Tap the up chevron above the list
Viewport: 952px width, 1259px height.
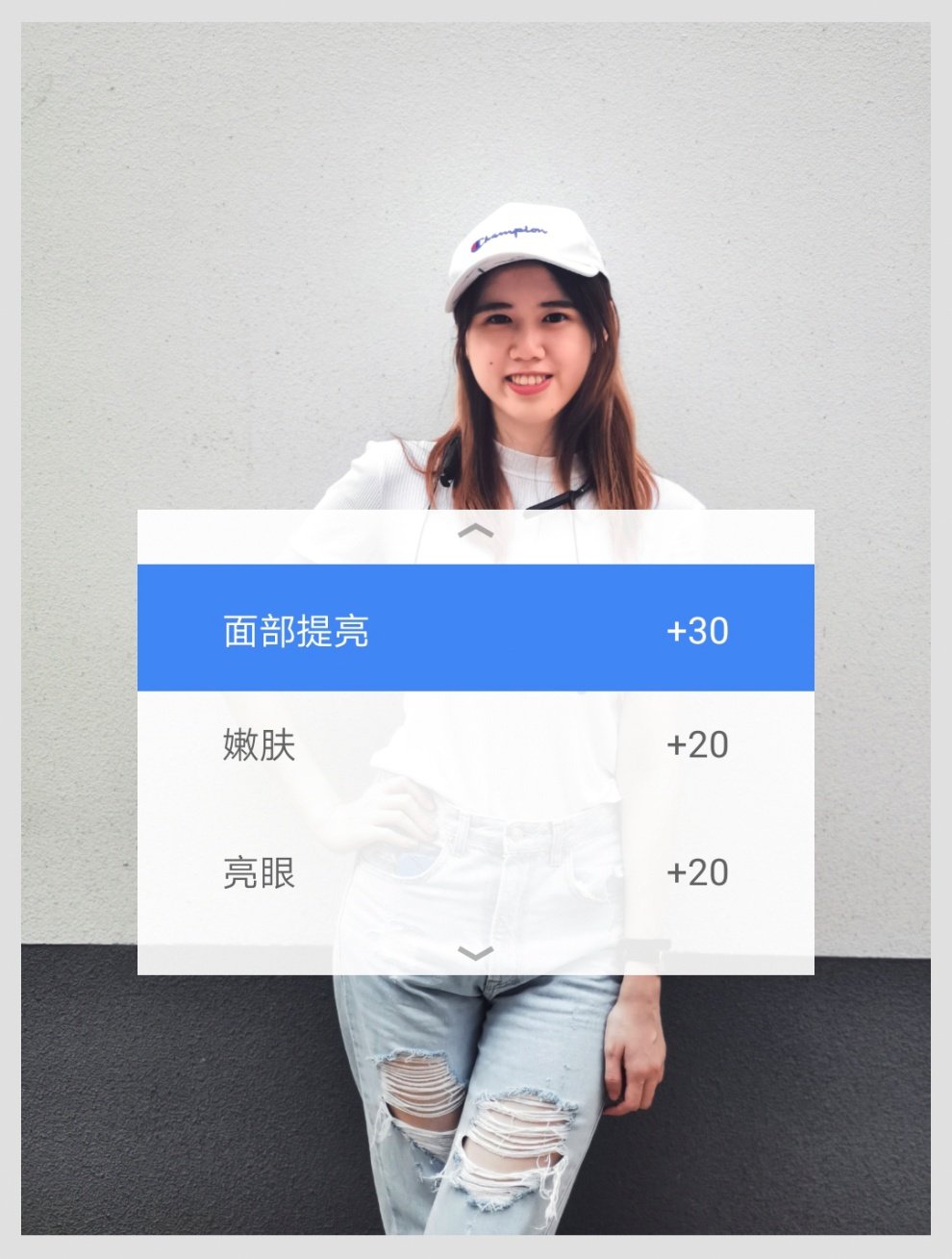coord(475,532)
